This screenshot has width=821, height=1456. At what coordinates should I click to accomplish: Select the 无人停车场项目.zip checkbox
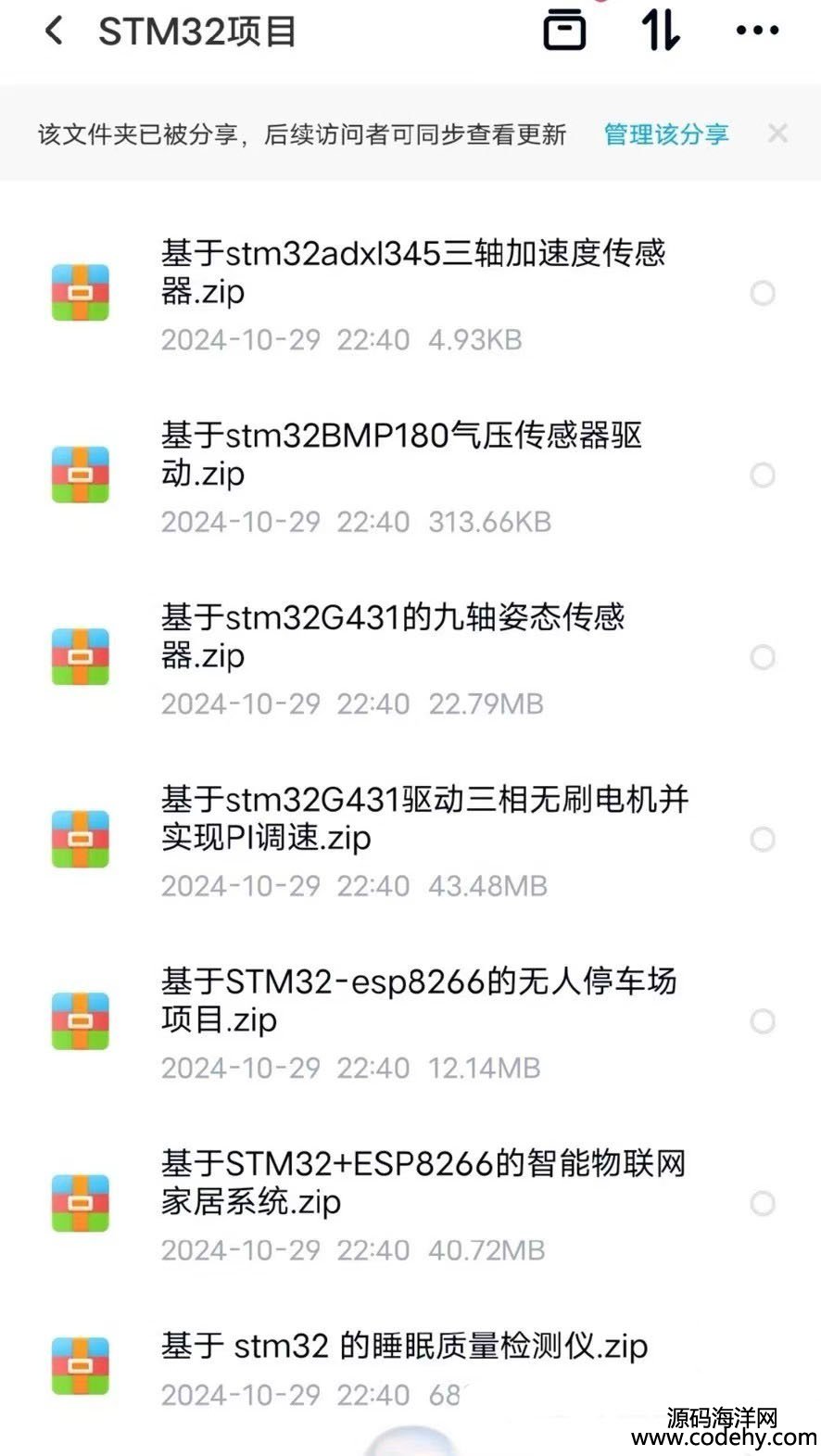point(762,1021)
